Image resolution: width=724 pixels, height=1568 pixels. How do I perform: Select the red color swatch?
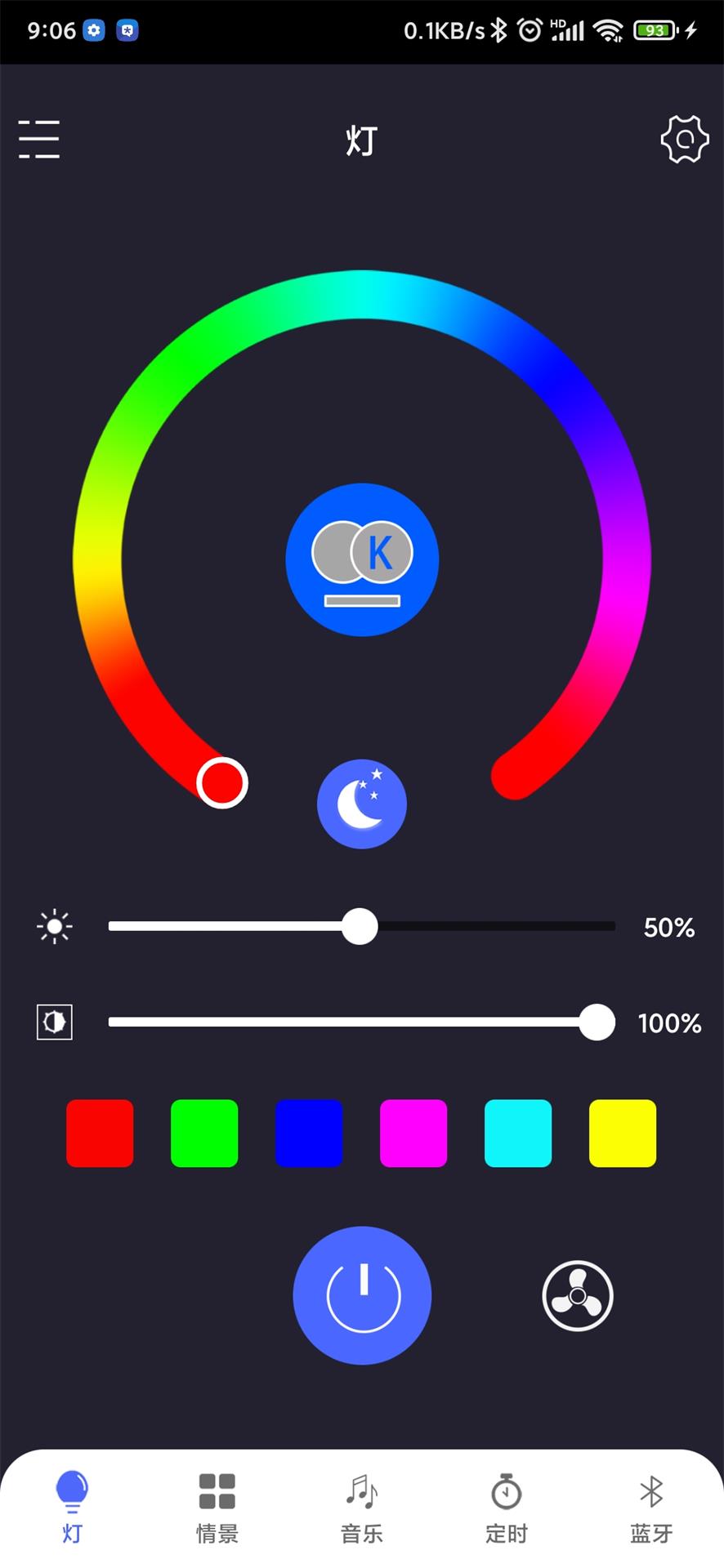[x=100, y=1133]
